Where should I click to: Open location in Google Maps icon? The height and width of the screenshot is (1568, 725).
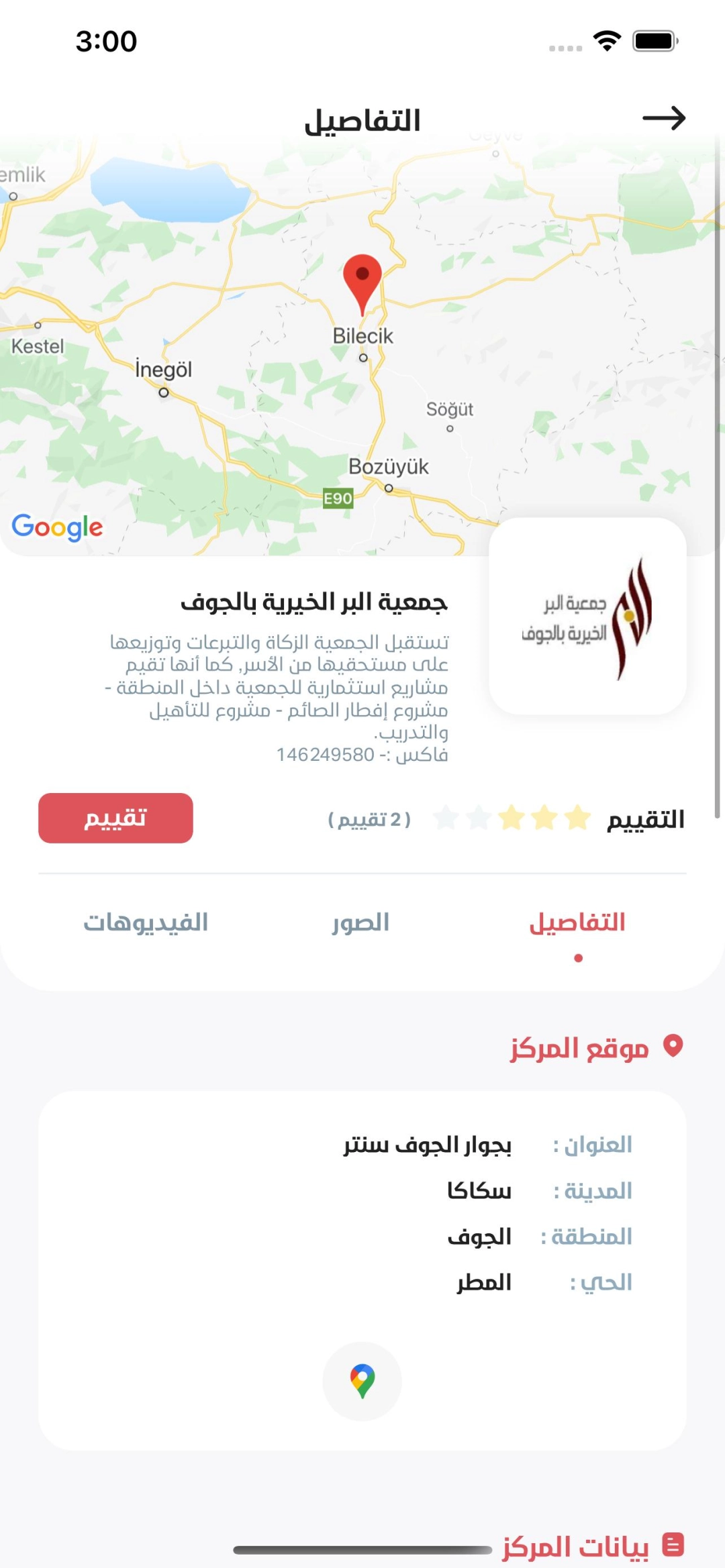pyautogui.click(x=362, y=1381)
